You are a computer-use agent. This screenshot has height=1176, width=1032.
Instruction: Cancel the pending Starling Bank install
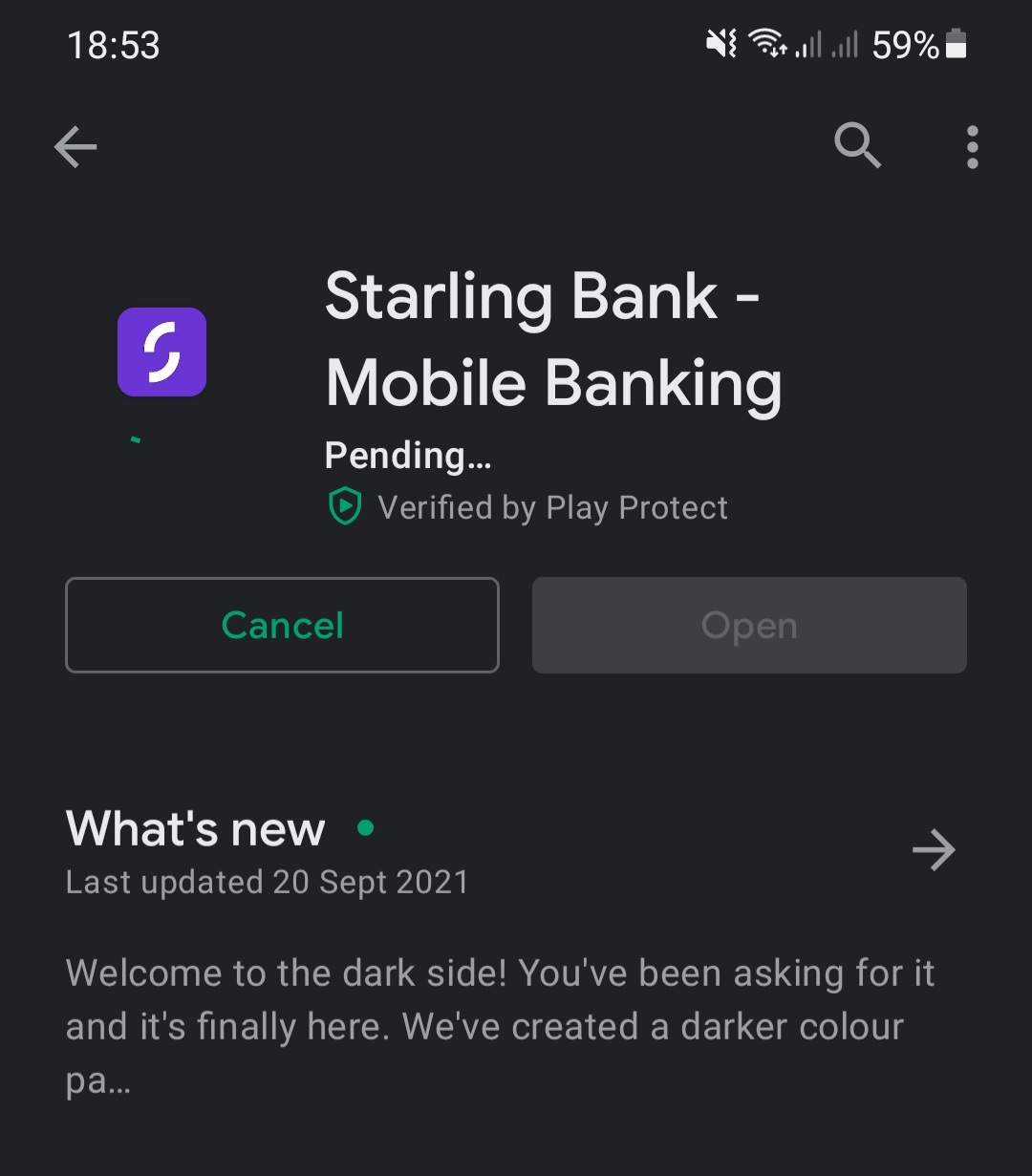(x=282, y=626)
